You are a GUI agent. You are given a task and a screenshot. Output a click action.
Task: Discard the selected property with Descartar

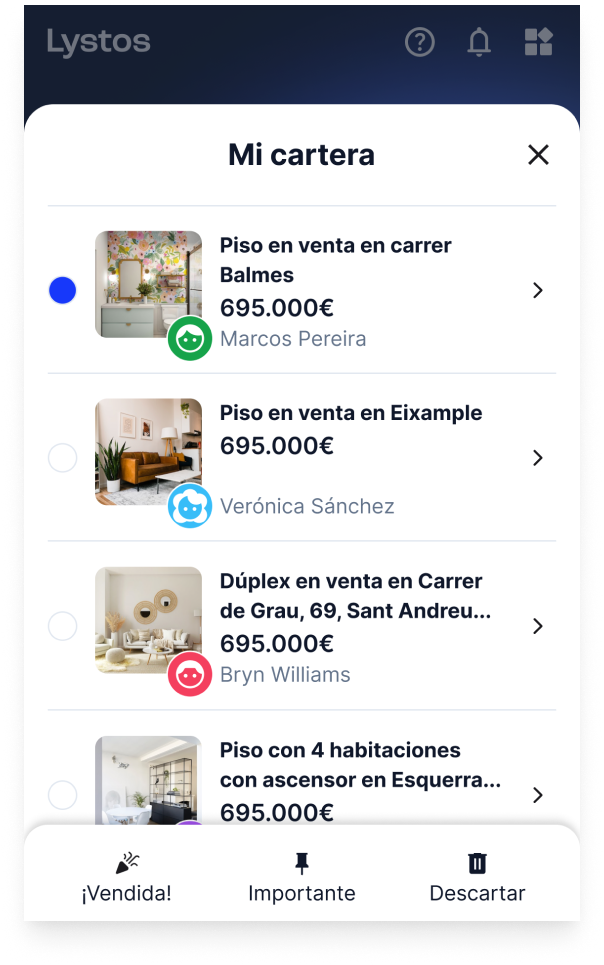[x=477, y=879]
